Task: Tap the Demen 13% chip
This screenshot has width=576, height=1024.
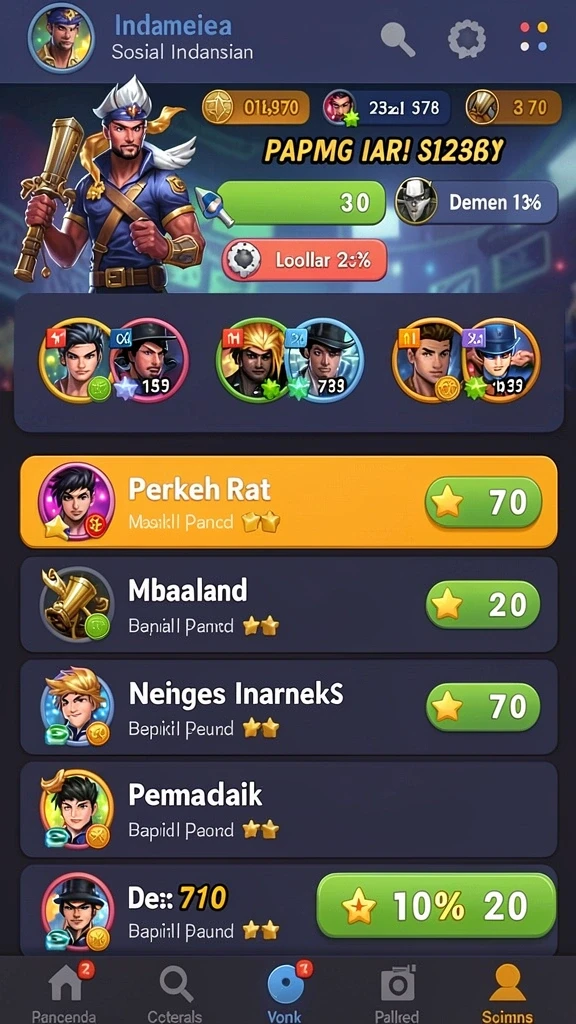Action: [x=477, y=202]
